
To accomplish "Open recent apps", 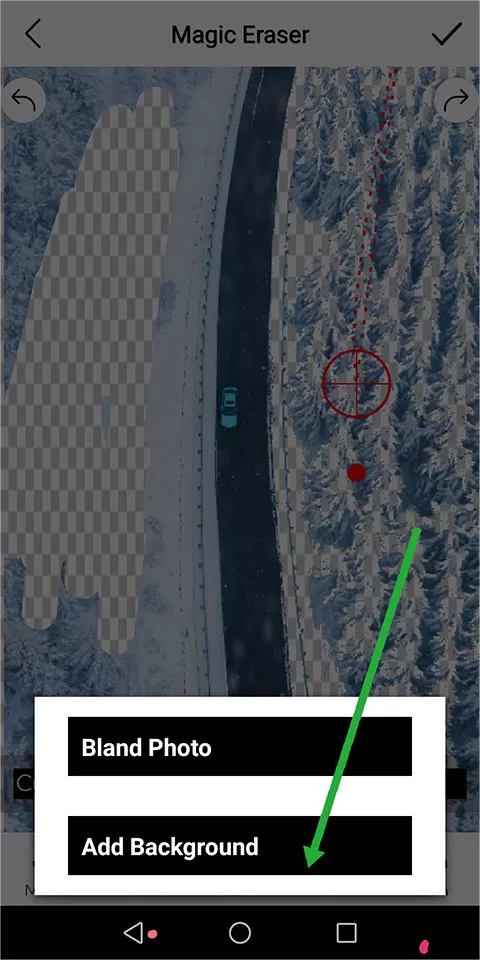I will (347, 933).
